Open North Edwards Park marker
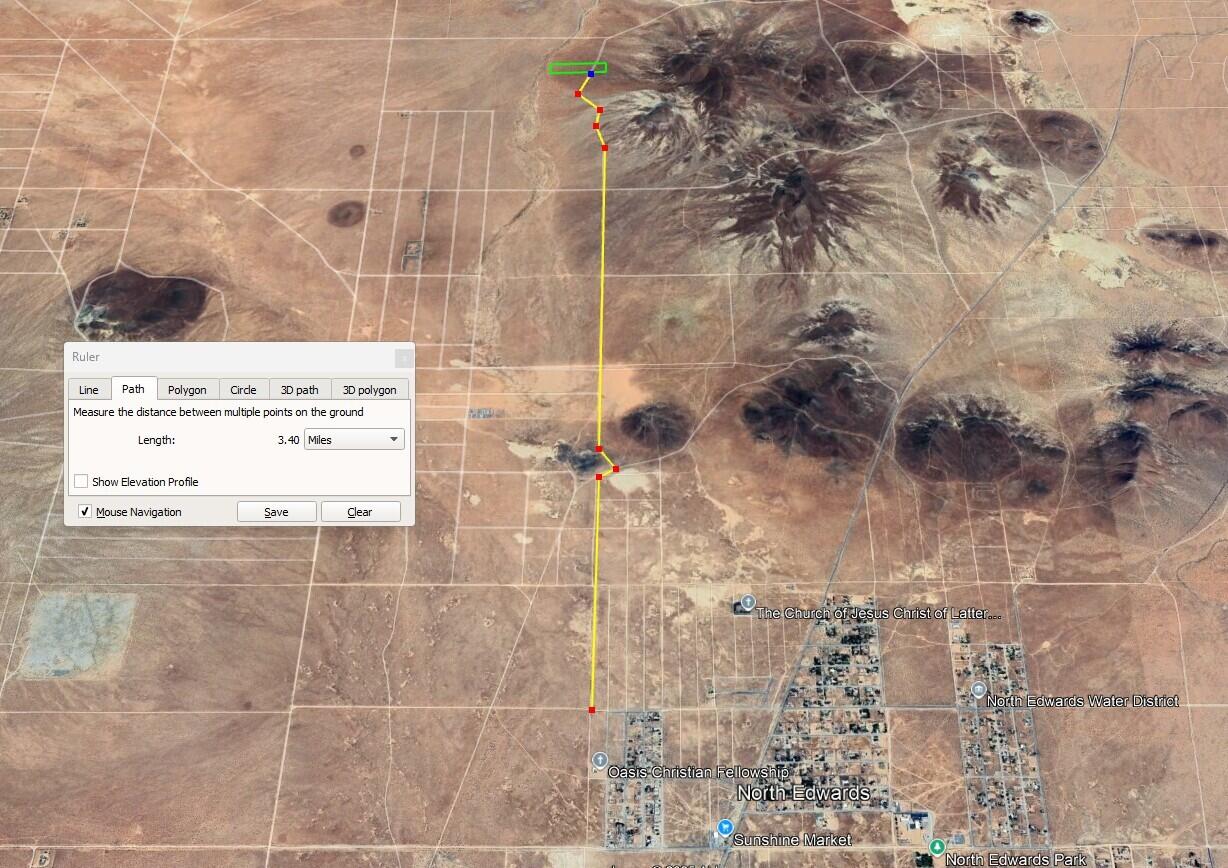1228x868 pixels. 937,848
